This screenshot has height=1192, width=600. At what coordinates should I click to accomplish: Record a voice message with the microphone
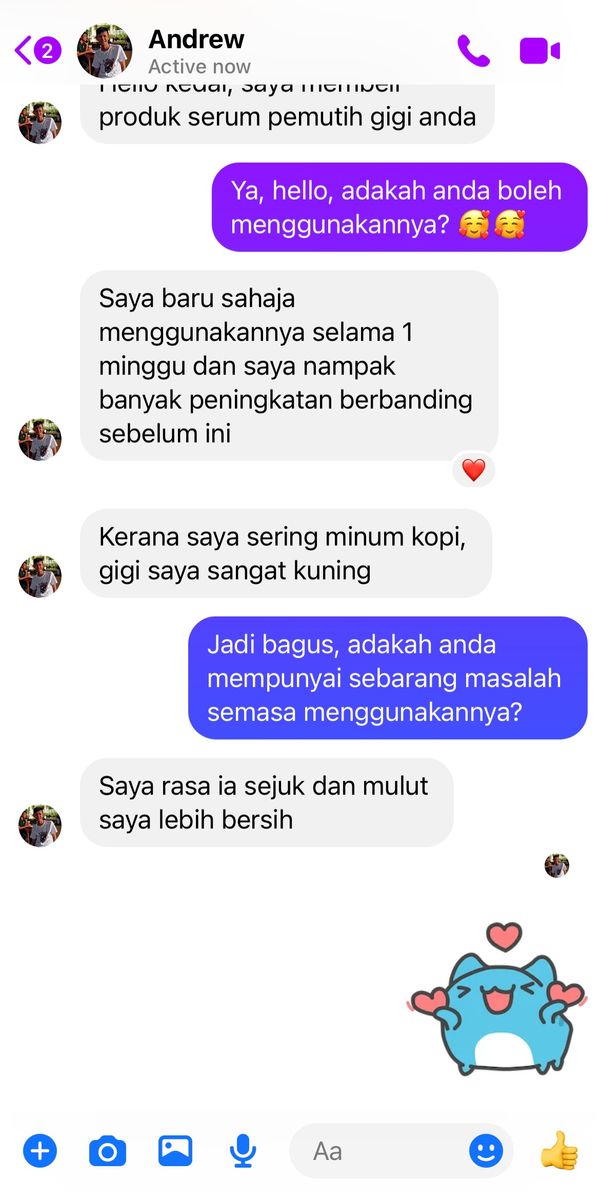[x=242, y=1151]
